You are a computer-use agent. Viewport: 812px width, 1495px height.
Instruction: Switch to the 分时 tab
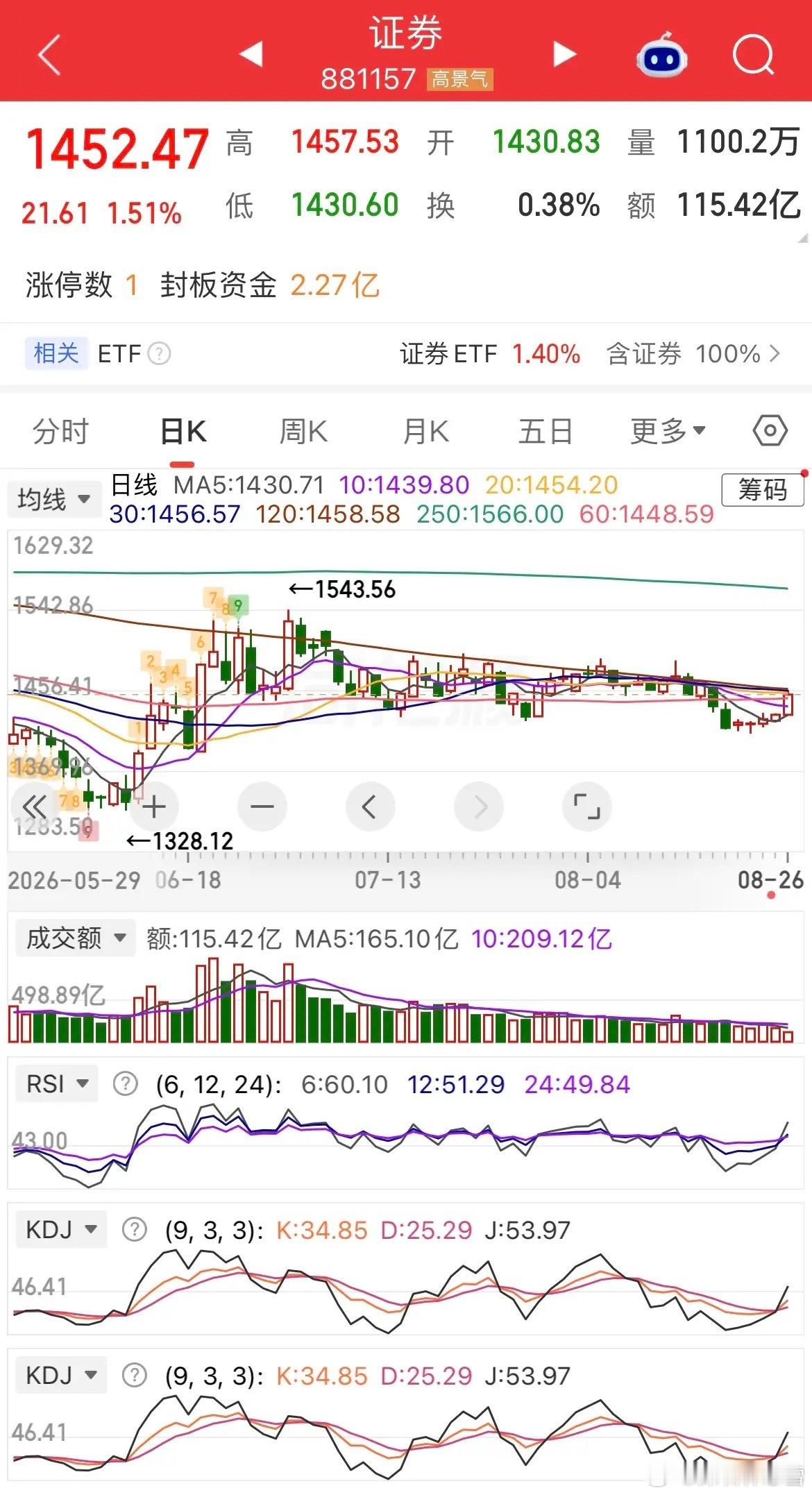point(60,432)
